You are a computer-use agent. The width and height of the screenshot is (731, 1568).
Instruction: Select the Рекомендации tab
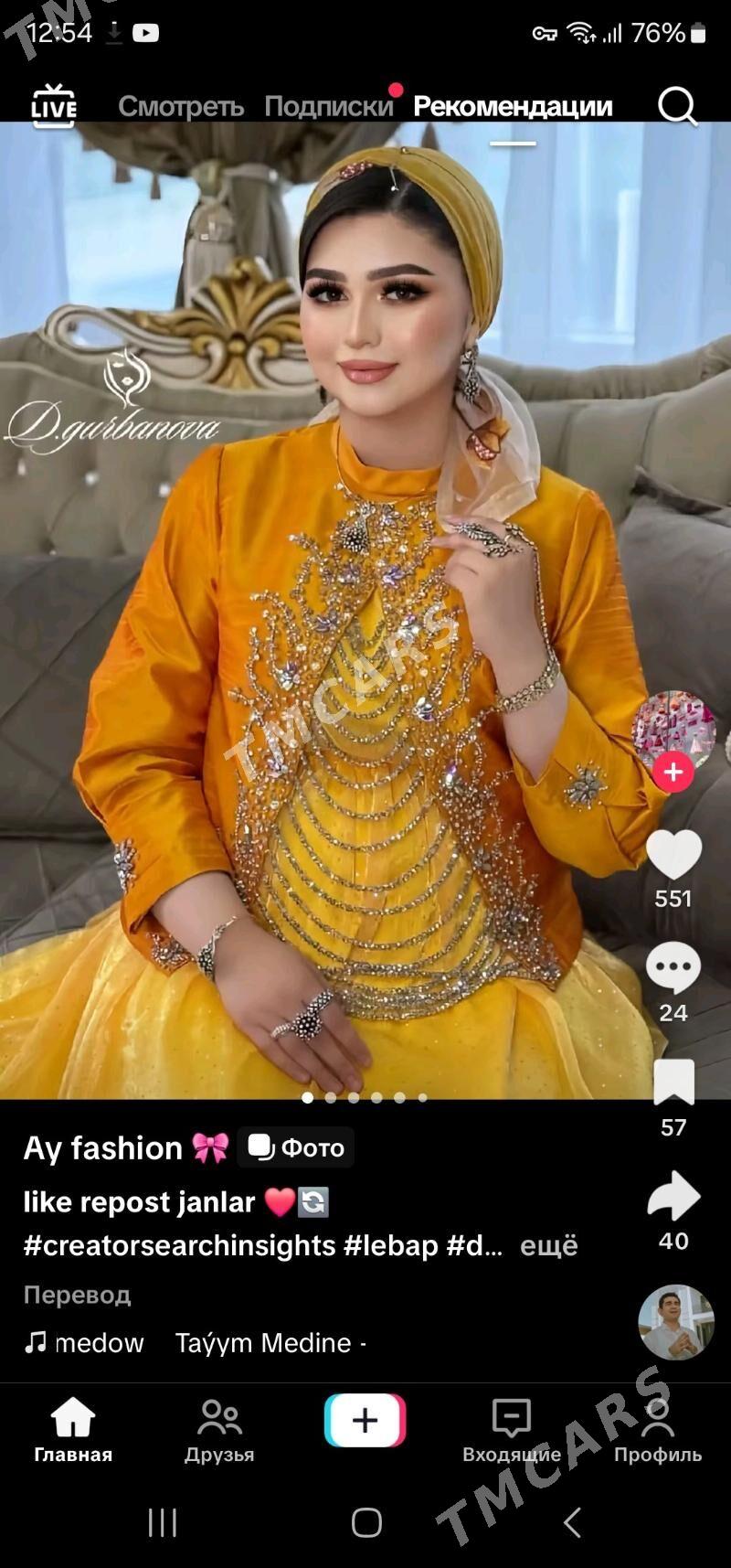513,107
